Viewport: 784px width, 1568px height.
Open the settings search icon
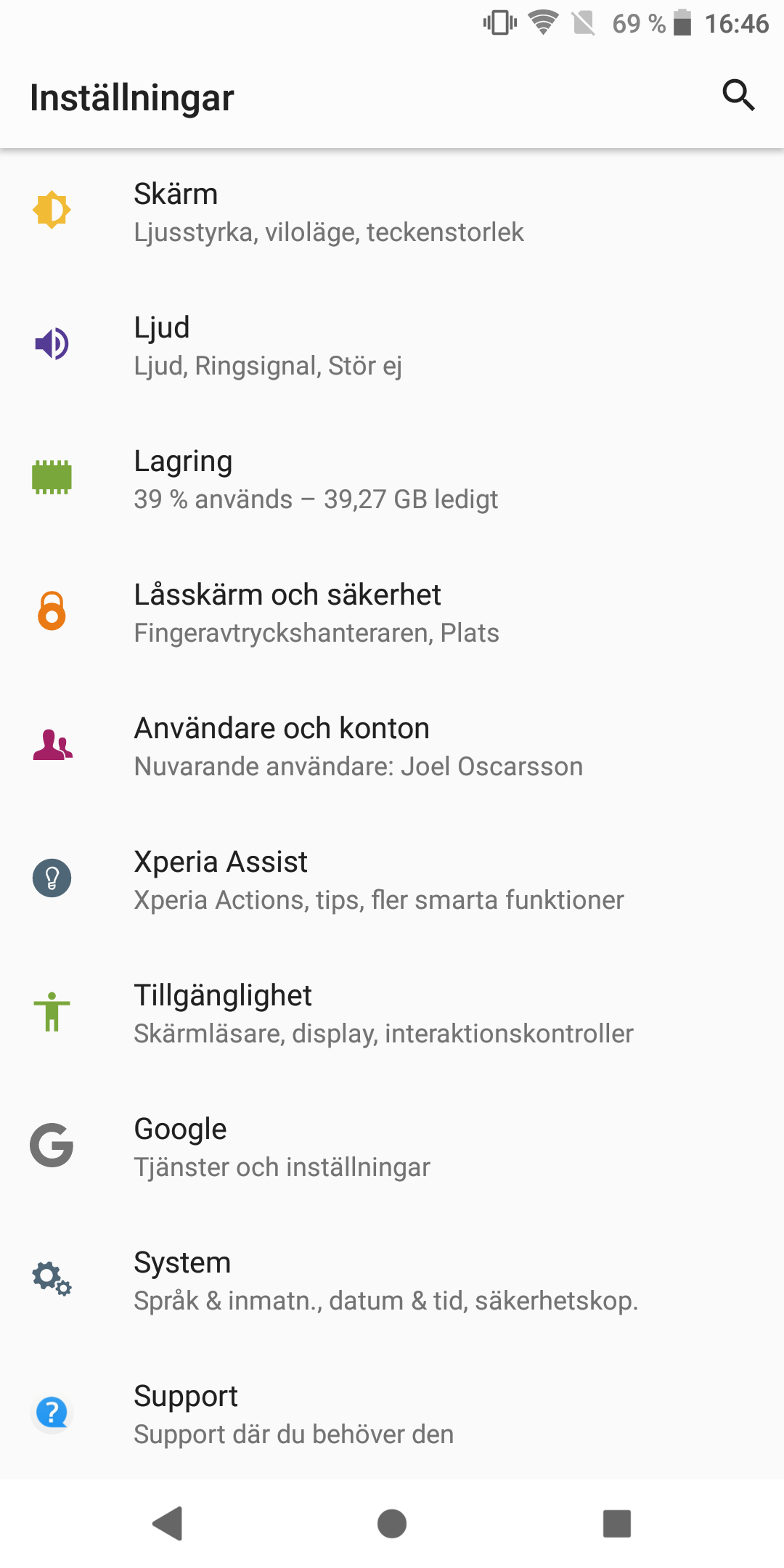[738, 95]
